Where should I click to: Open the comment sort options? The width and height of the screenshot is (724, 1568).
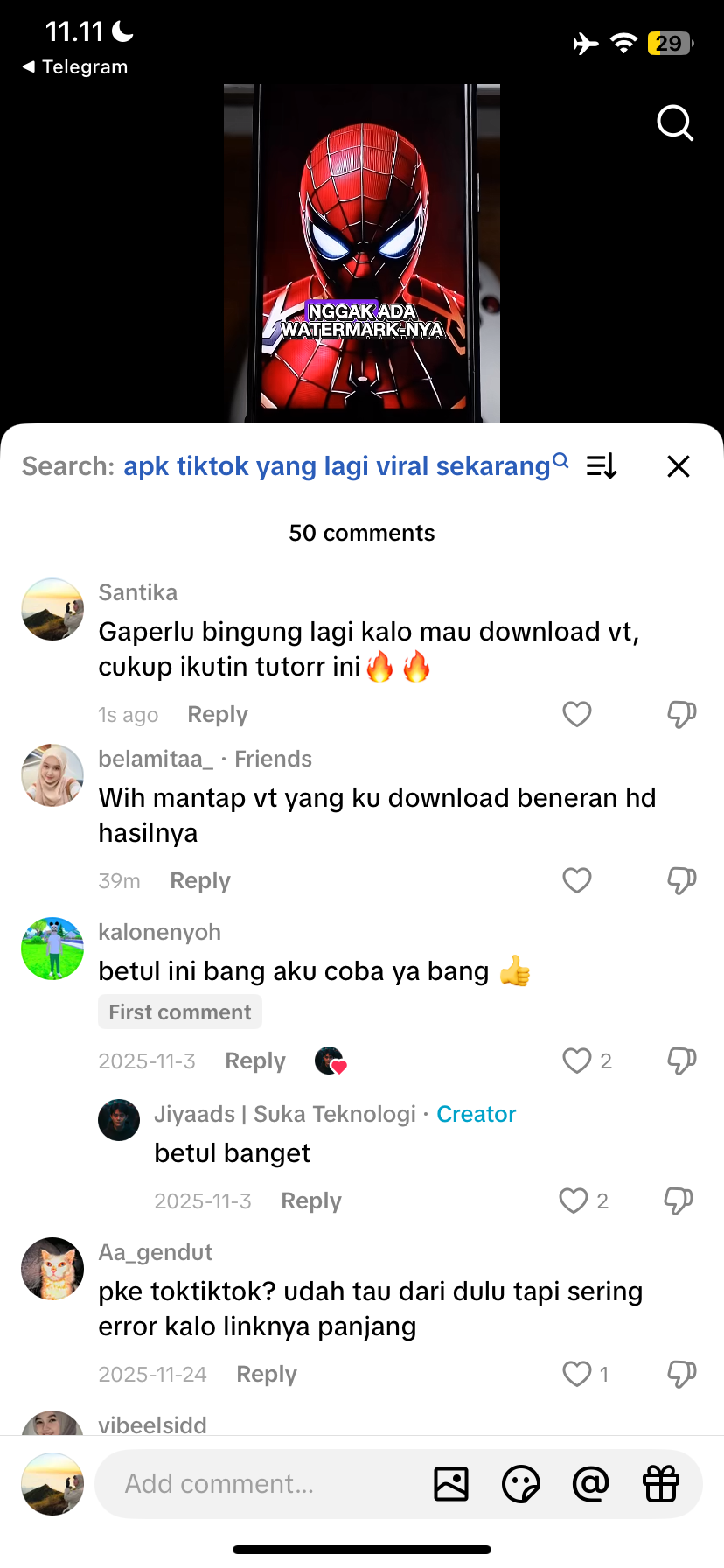[x=602, y=466]
